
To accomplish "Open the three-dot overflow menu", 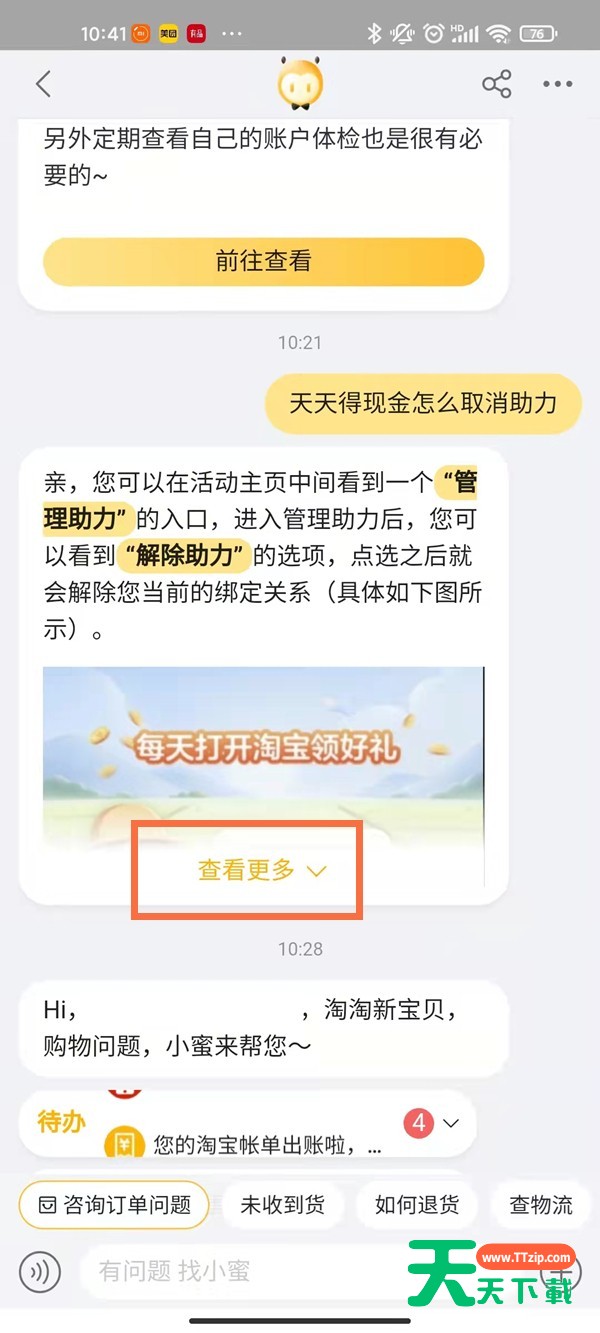I will [x=557, y=84].
